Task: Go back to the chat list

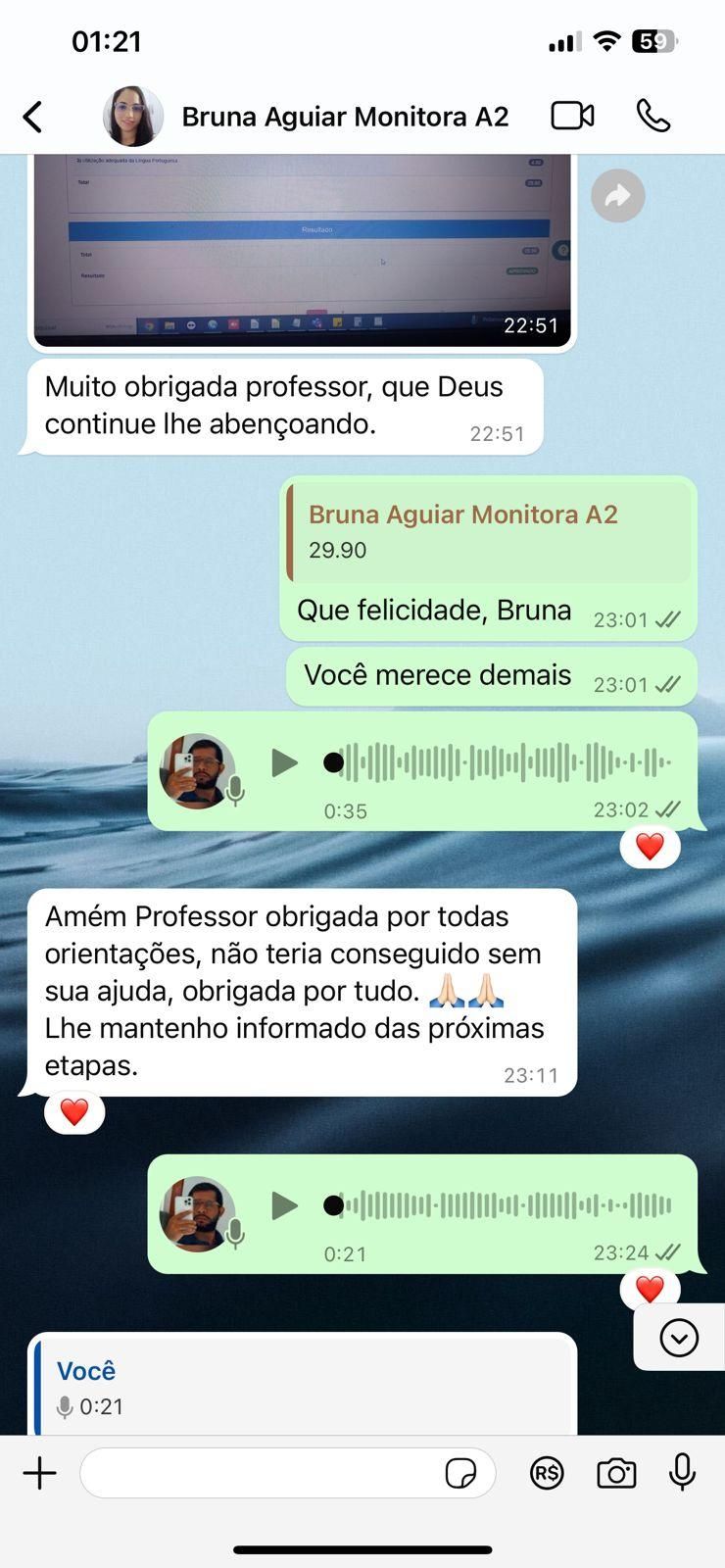Action: coord(33,117)
